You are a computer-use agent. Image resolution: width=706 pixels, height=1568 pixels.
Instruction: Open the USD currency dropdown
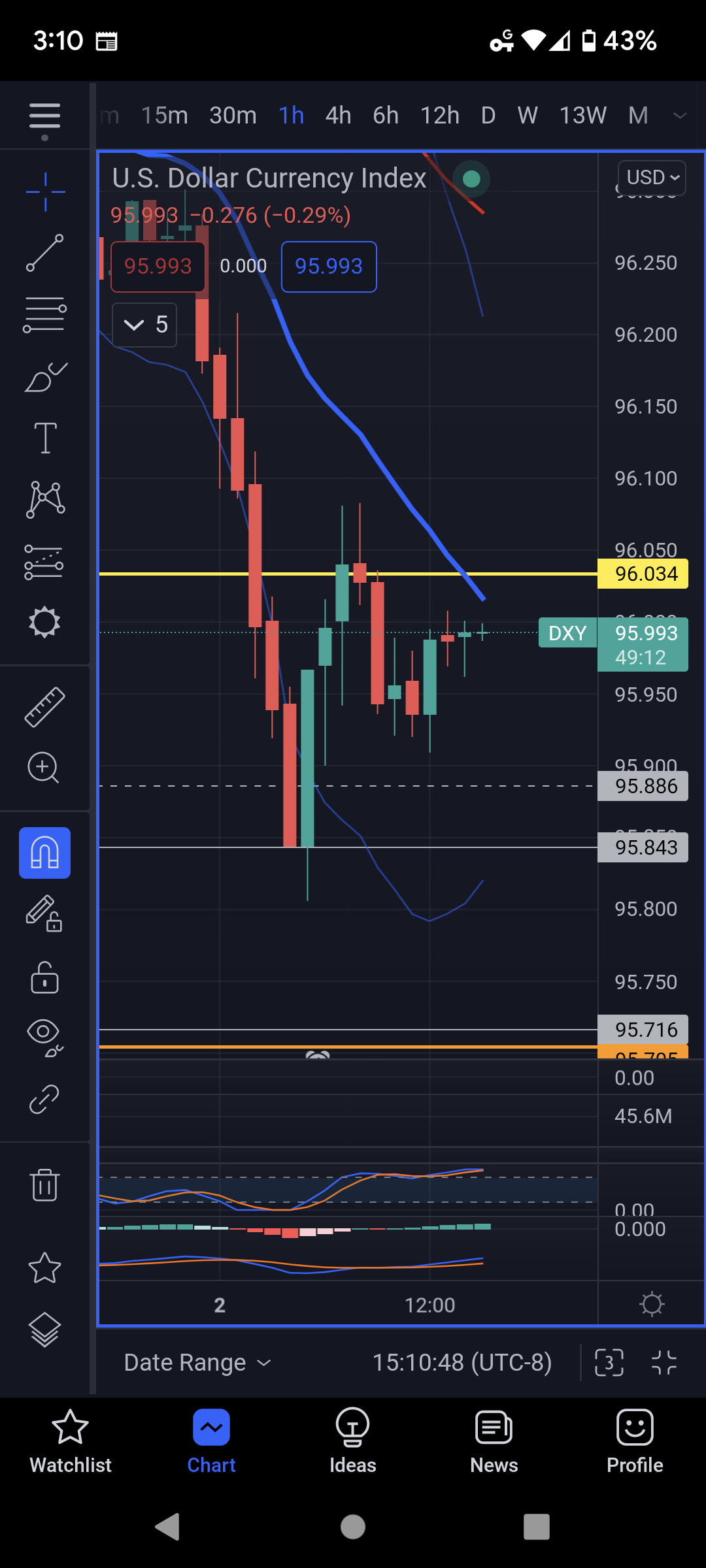[x=652, y=178]
